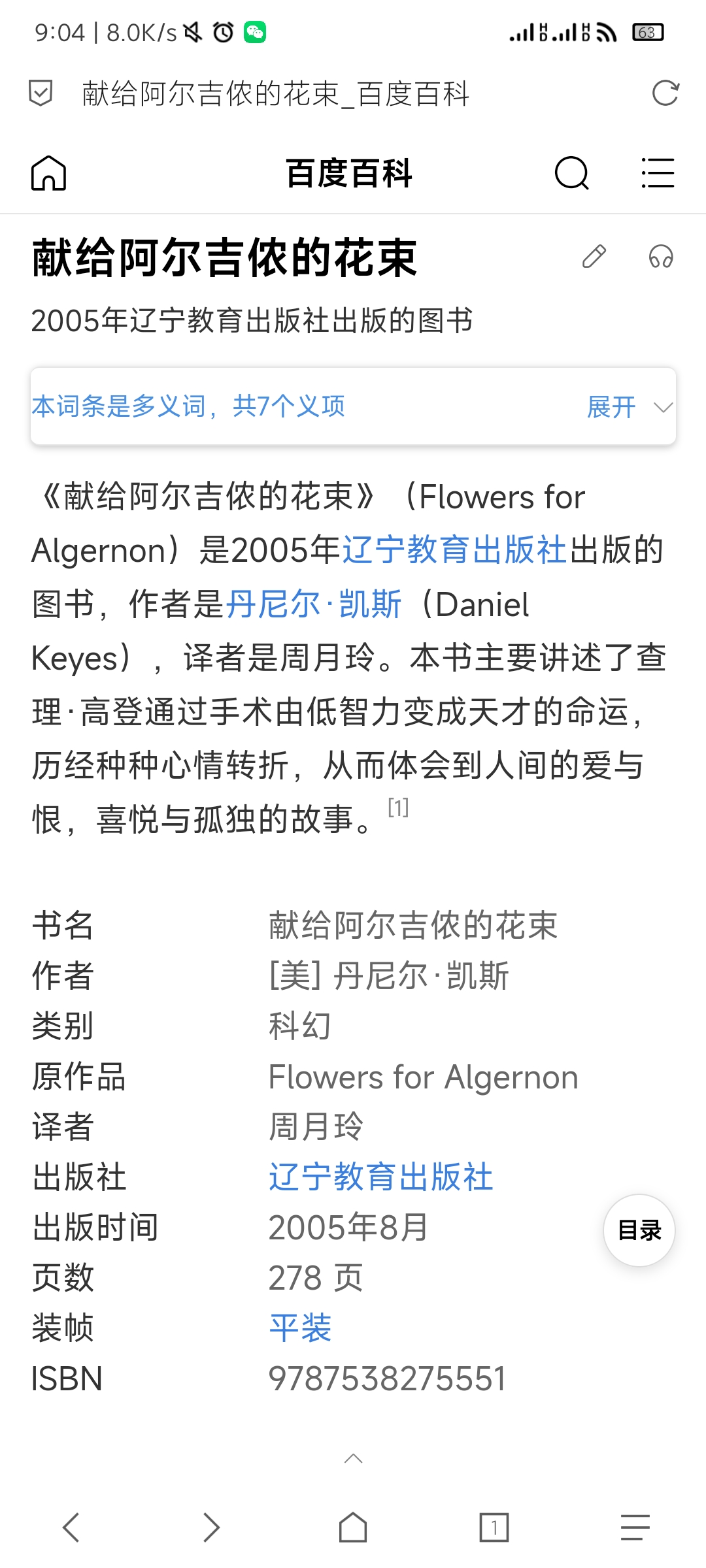Image resolution: width=706 pixels, height=1568 pixels.
Task: Open the Baike list menu icon
Action: tap(657, 173)
